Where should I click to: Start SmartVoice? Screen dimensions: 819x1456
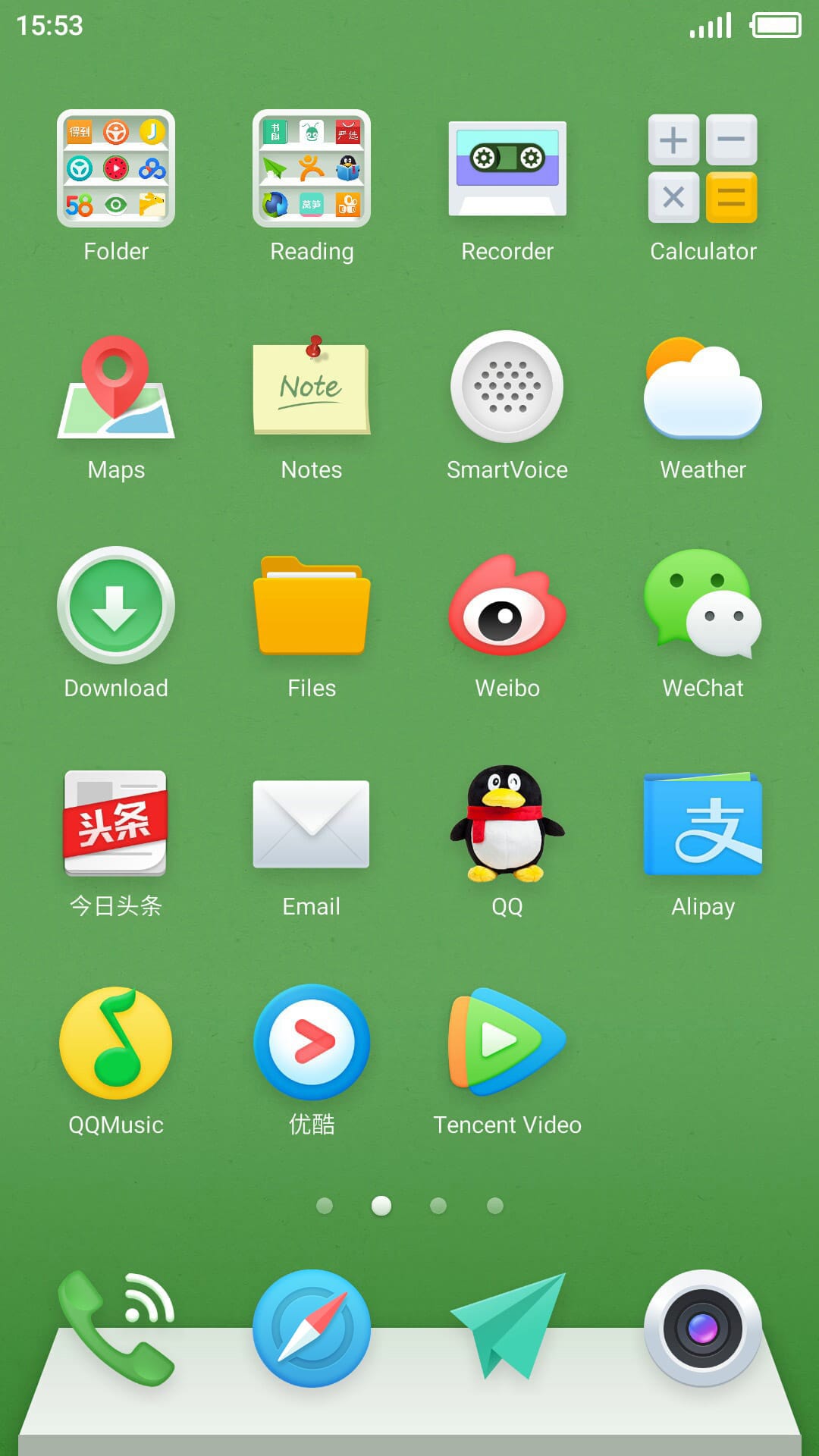point(507,387)
